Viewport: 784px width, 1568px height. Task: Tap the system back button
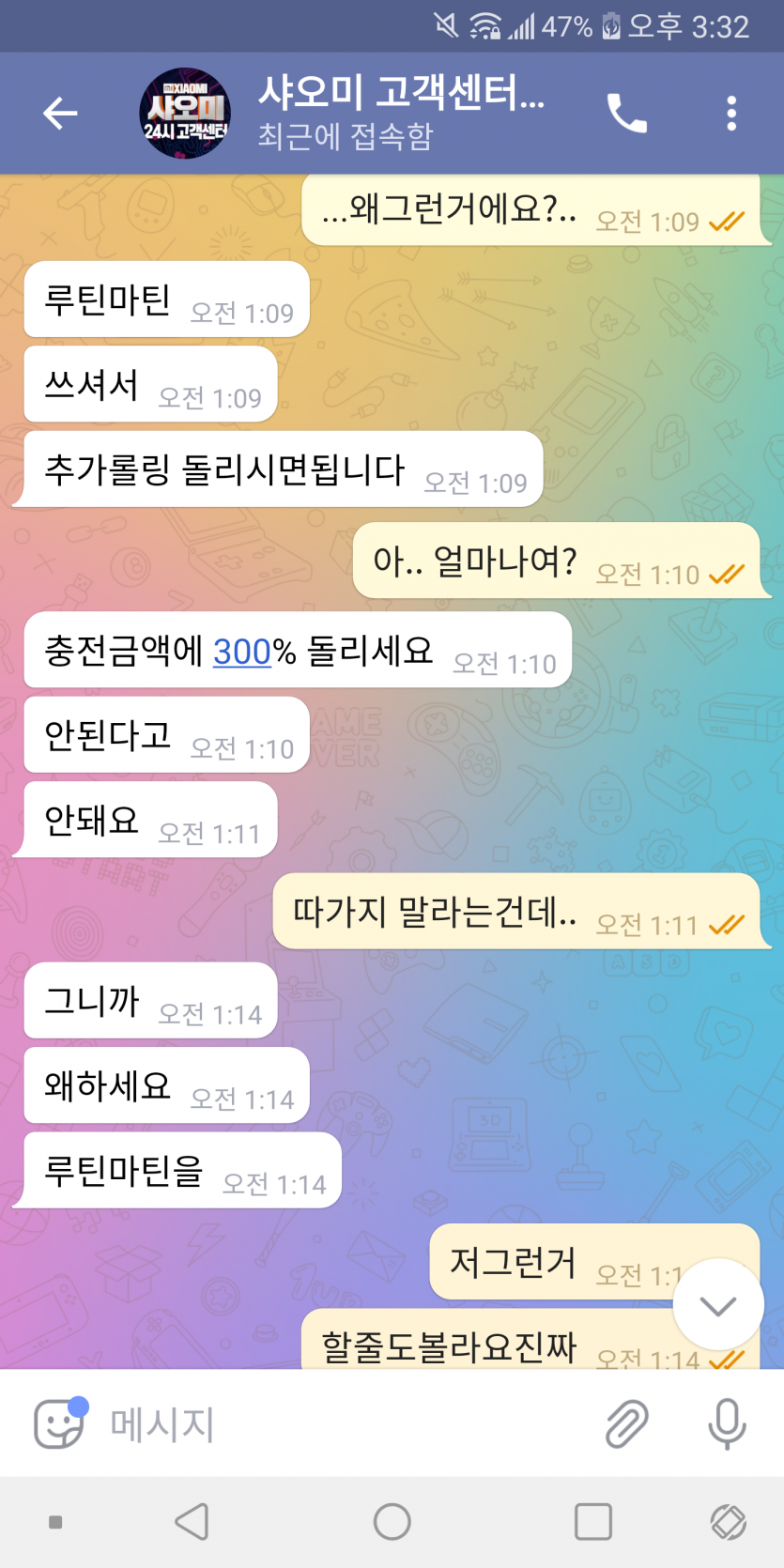tap(192, 1522)
